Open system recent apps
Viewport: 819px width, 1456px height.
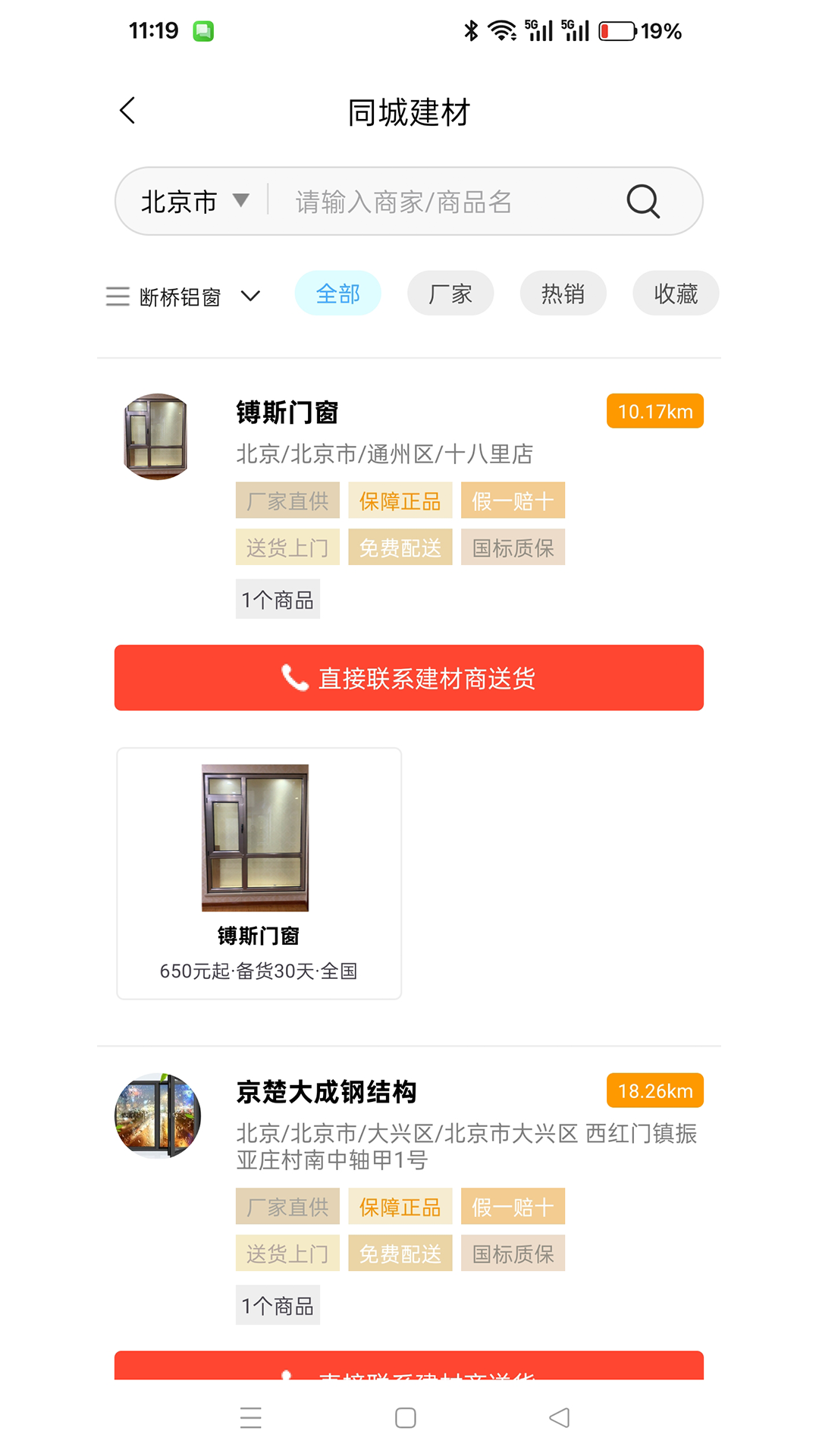click(x=251, y=1417)
